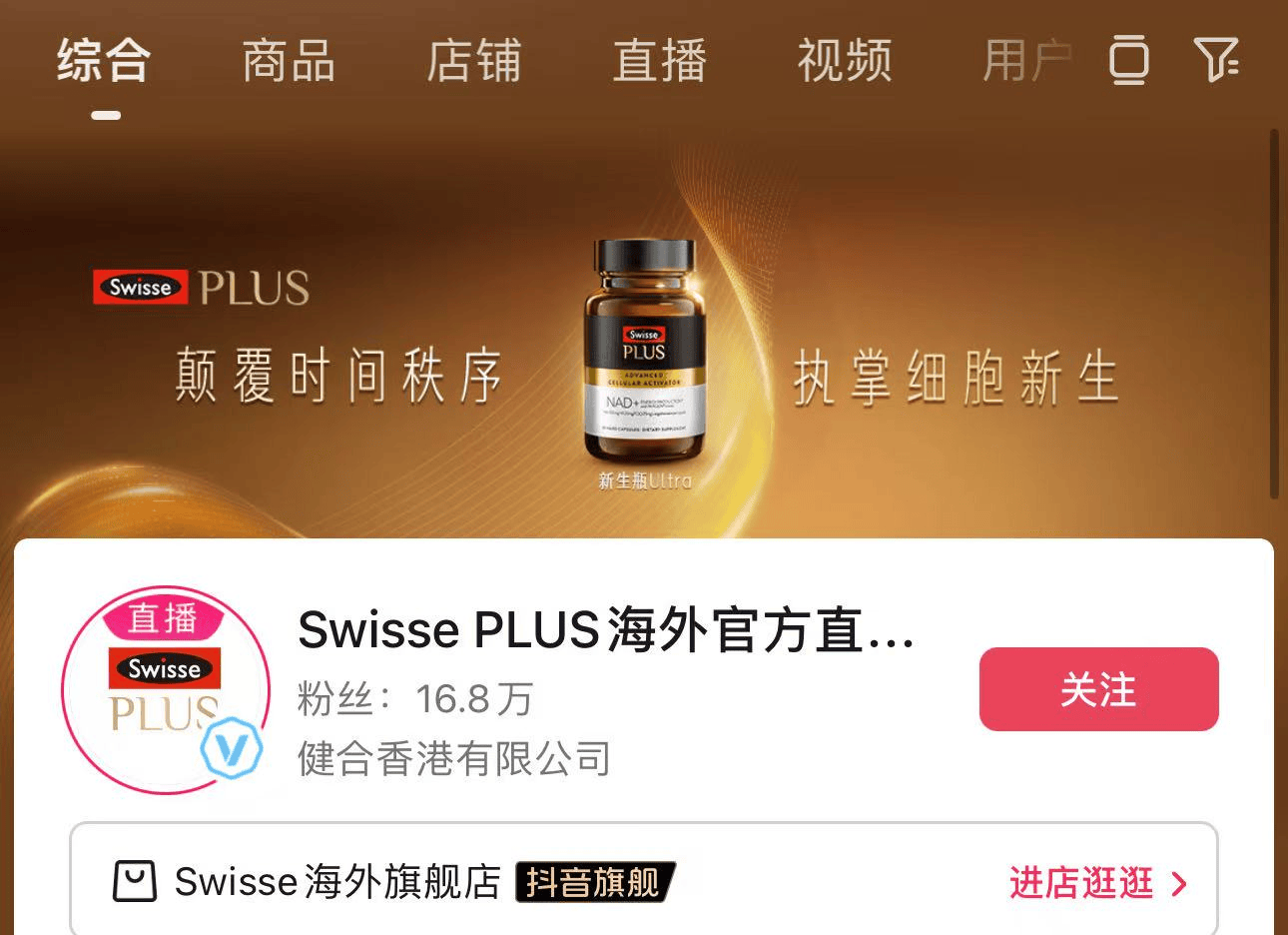Select the 直播 tab

[660, 62]
